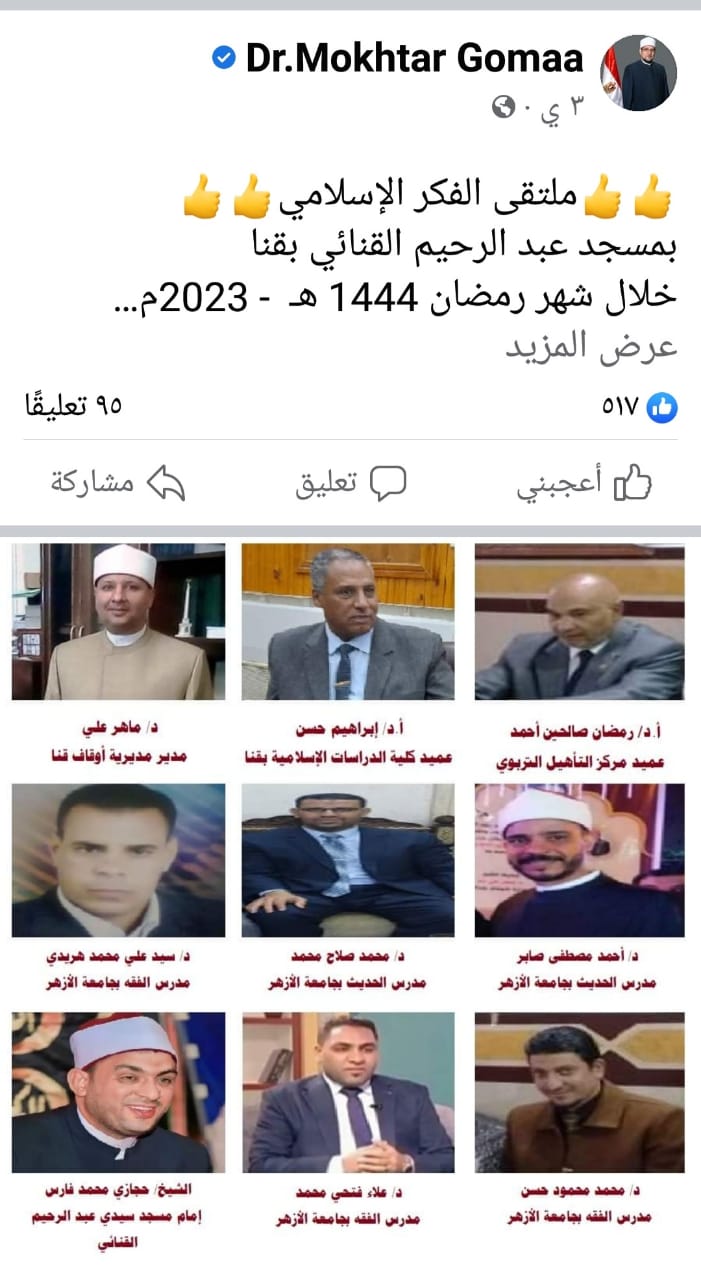Viewport: 701px width, 1280px height.
Task: Open the 95 comments (٩٥ تعليقًا)
Action: click(72, 407)
